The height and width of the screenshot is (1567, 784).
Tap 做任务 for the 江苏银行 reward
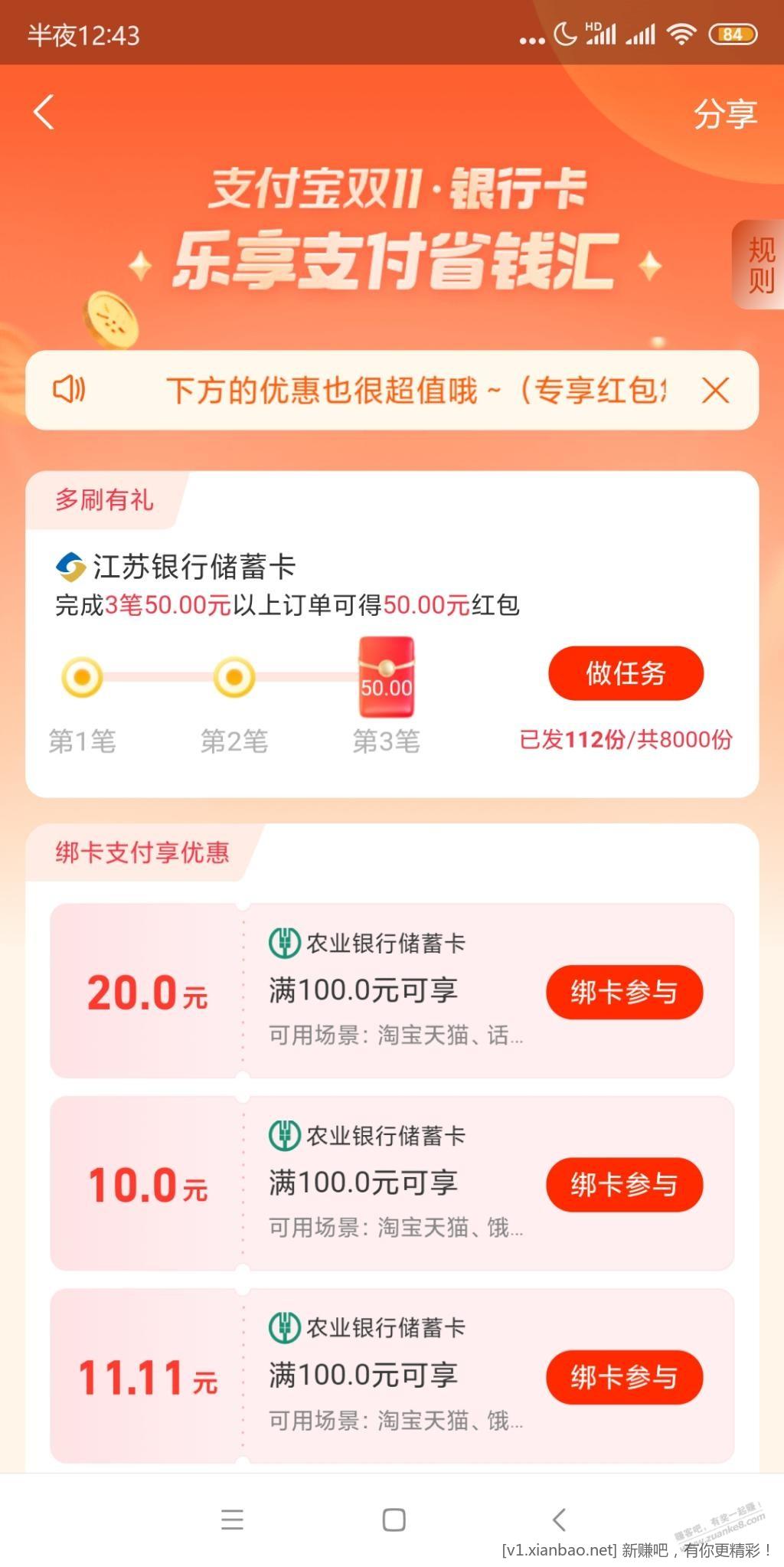(x=626, y=673)
